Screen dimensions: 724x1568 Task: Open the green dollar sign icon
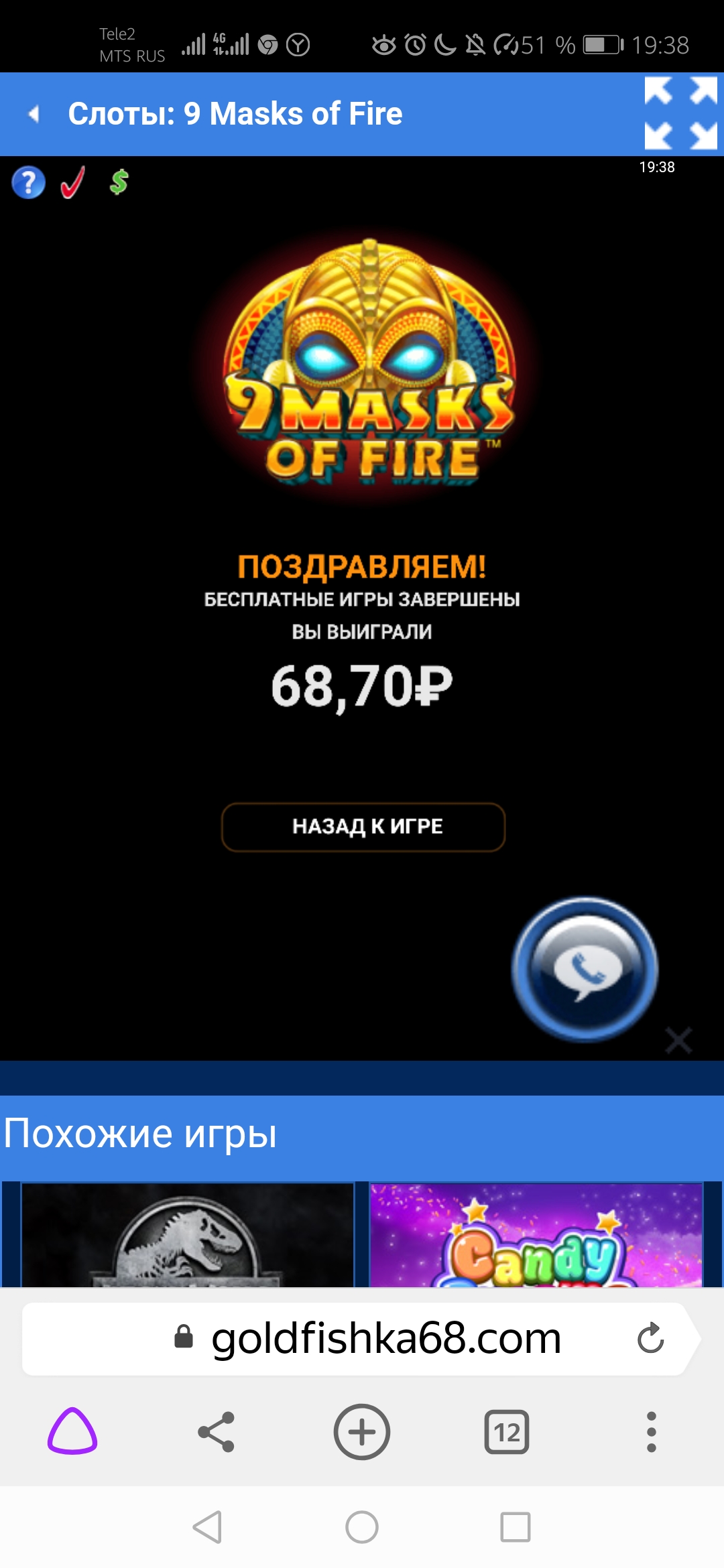(119, 182)
